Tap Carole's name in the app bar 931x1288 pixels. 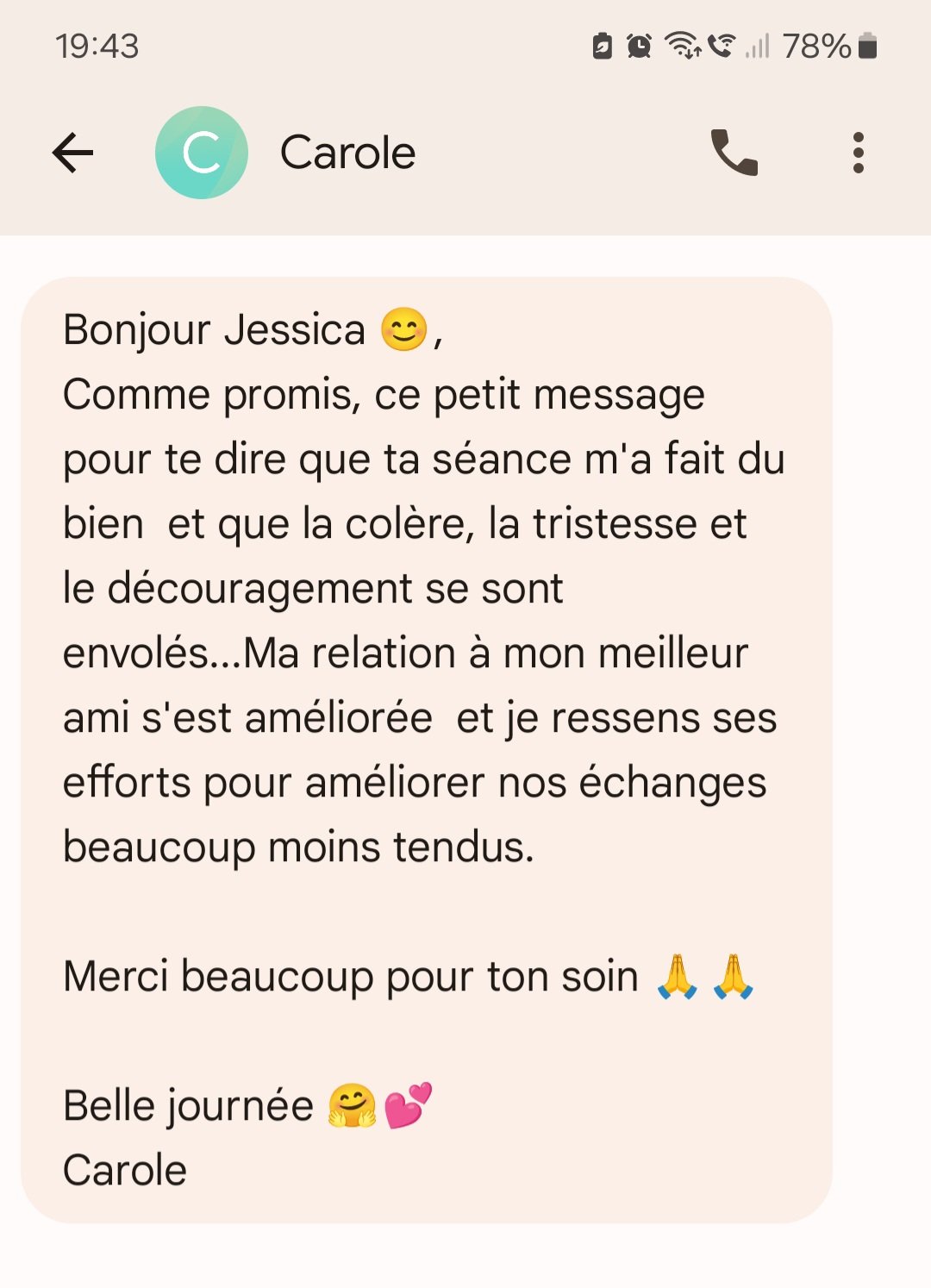347,153
